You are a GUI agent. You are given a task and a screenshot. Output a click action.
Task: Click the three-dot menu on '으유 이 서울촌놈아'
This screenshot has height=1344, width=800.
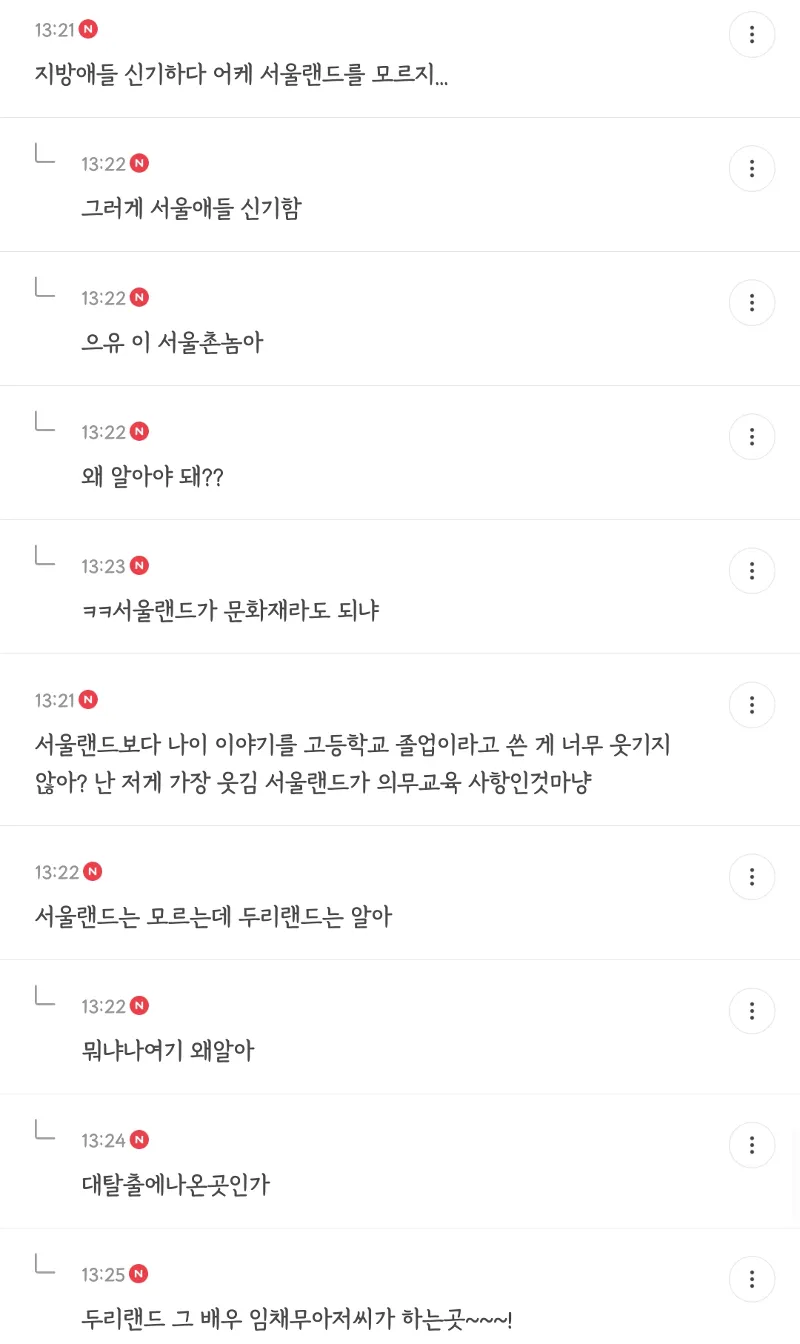pos(751,302)
